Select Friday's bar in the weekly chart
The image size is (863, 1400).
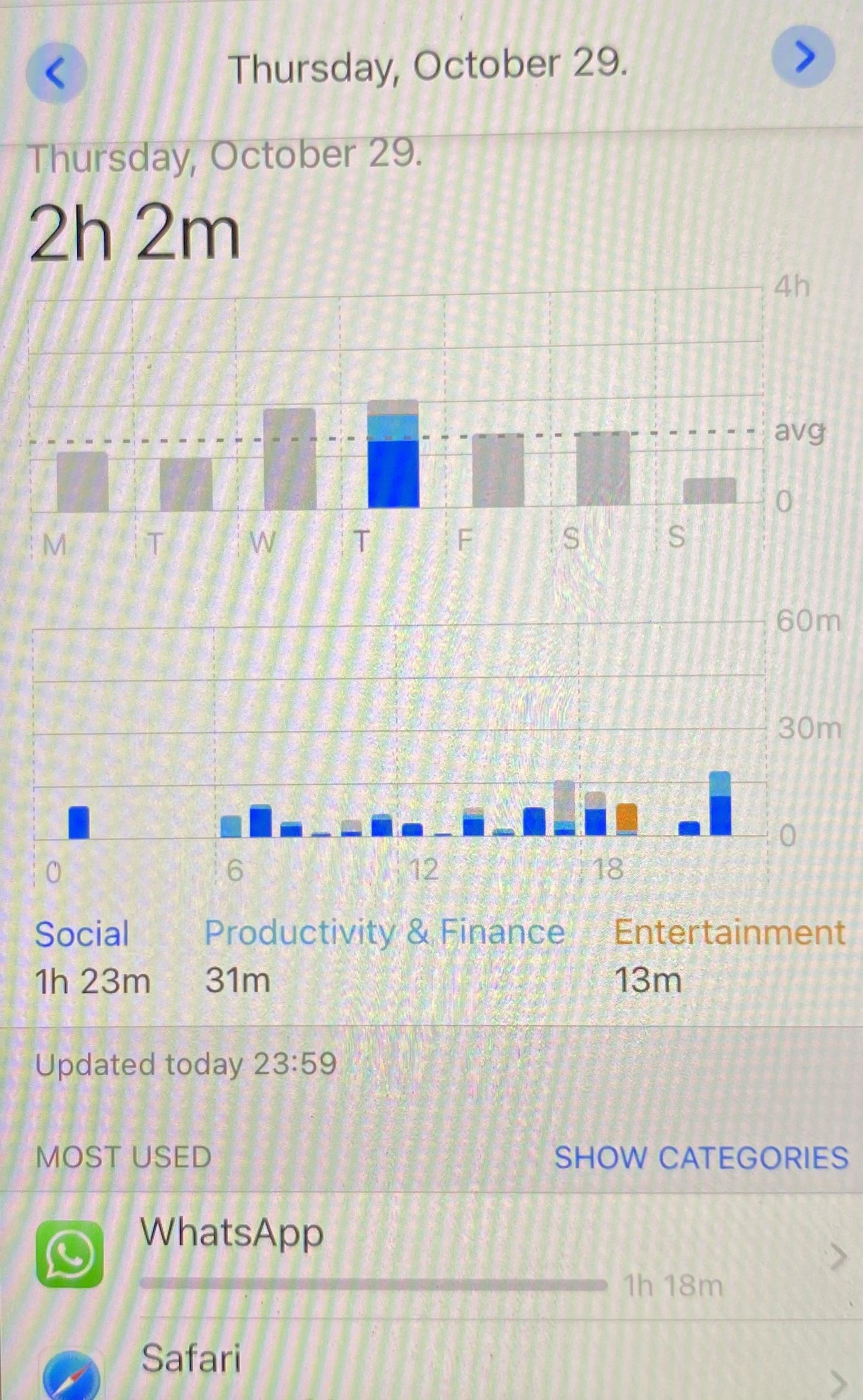(498, 471)
